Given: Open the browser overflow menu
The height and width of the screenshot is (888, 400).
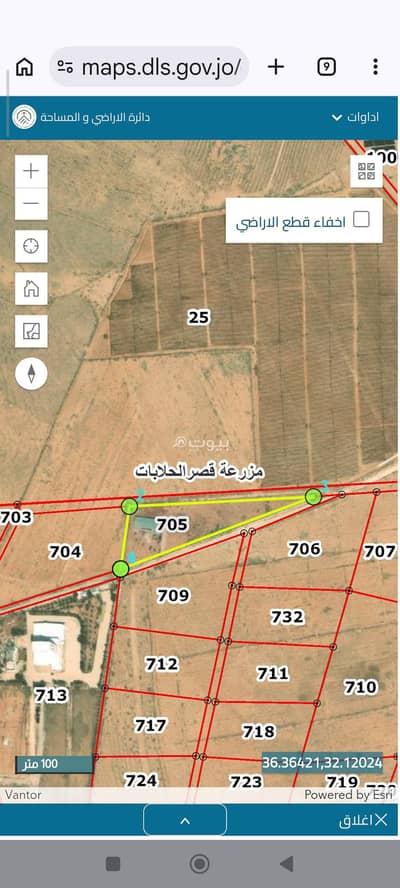Looking at the screenshot, I should pos(375,67).
